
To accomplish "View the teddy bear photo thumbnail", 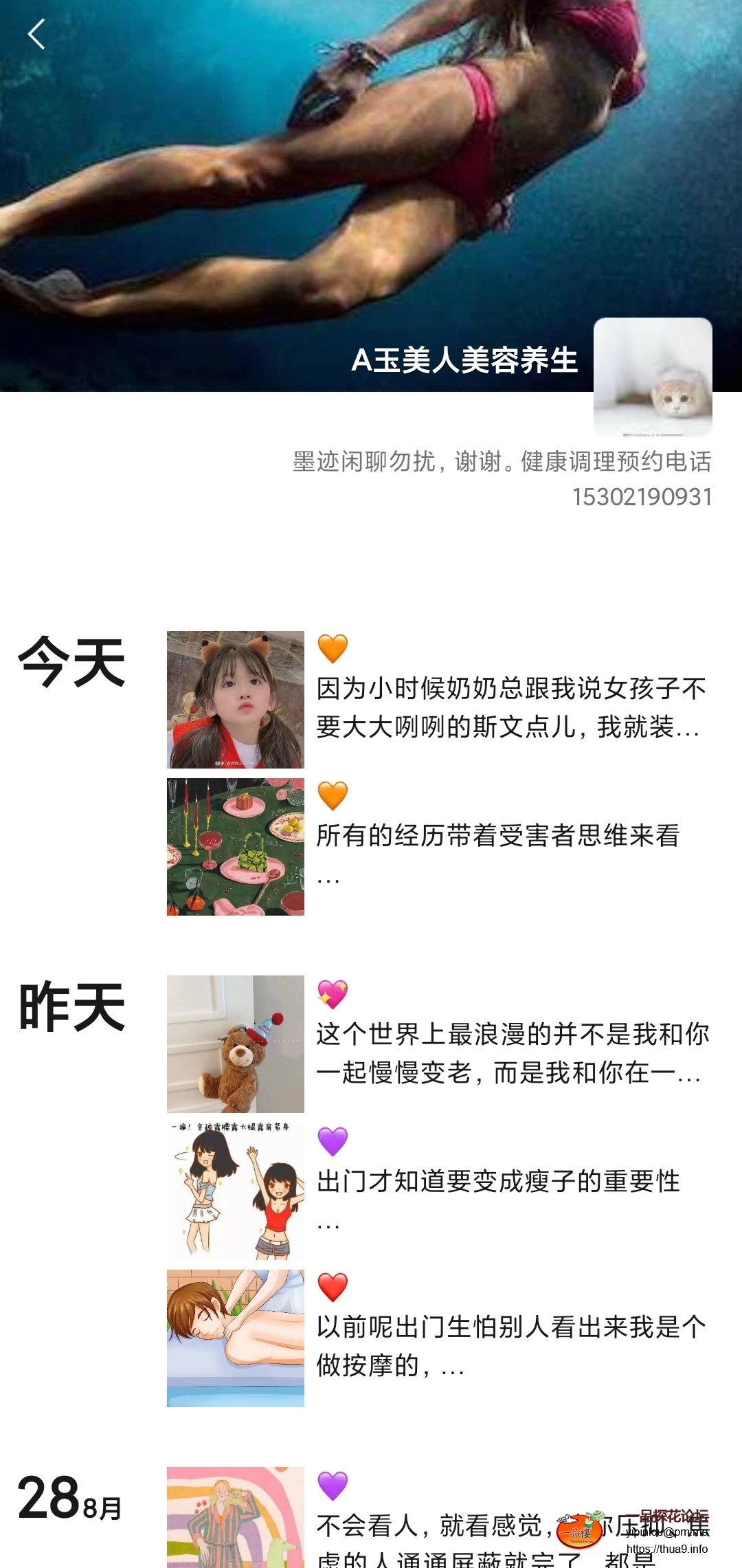I will point(236,1044).
